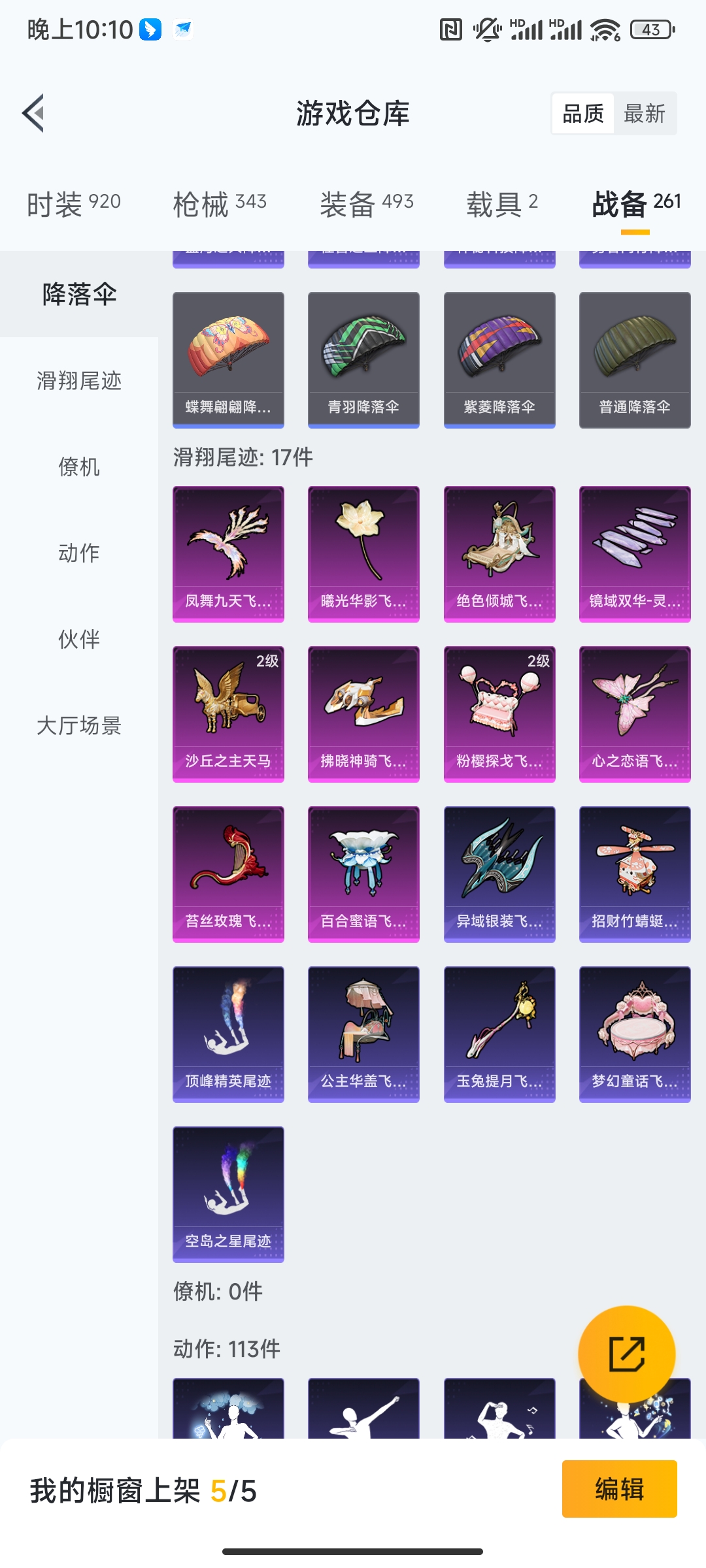Sort inventory by 品质

(582, 114)
